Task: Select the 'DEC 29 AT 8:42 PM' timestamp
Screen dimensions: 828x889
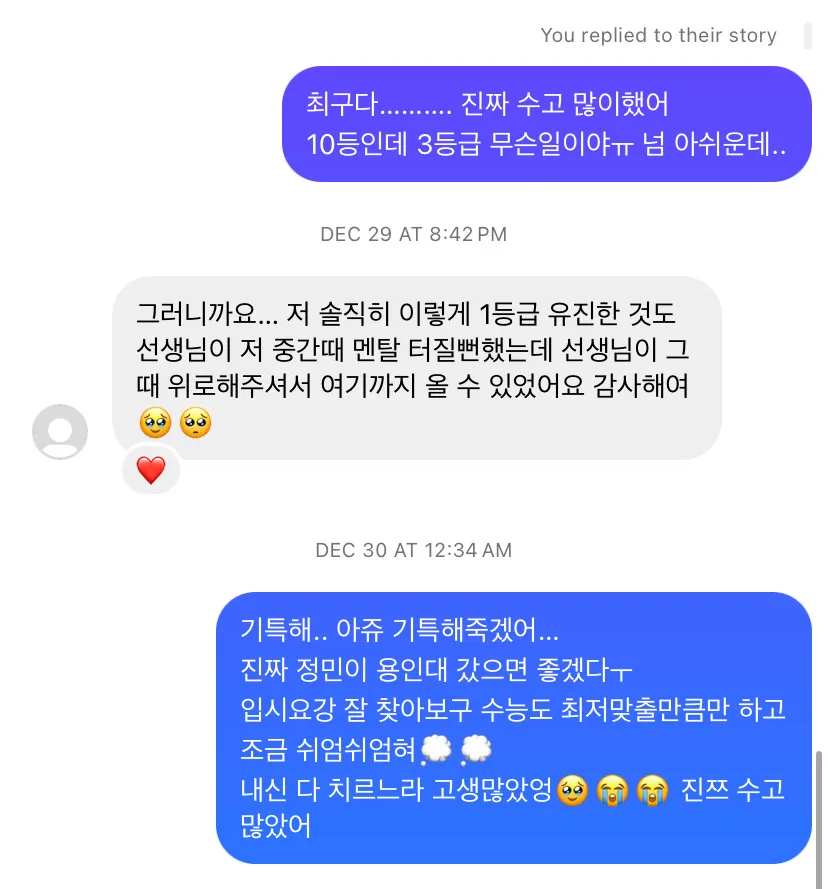Action: click(413, 234)
